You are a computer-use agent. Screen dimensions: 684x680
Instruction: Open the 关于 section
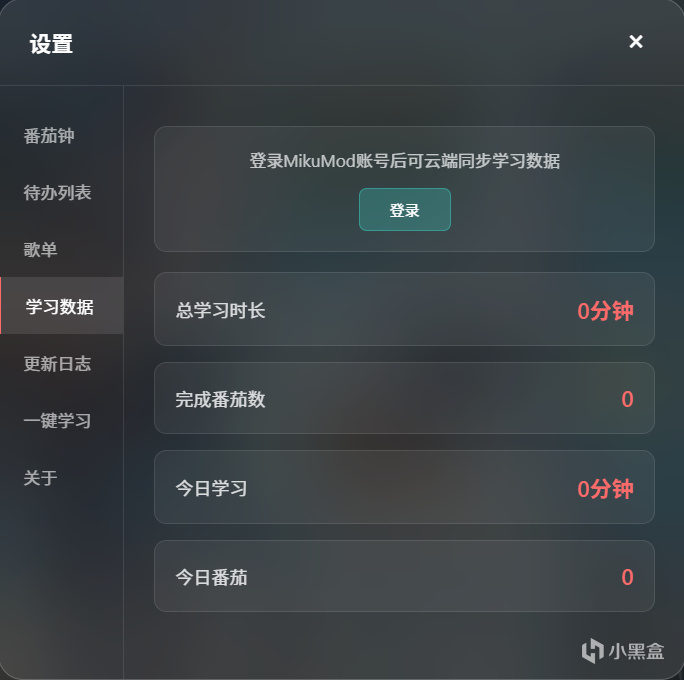click(x=62, y=478)
